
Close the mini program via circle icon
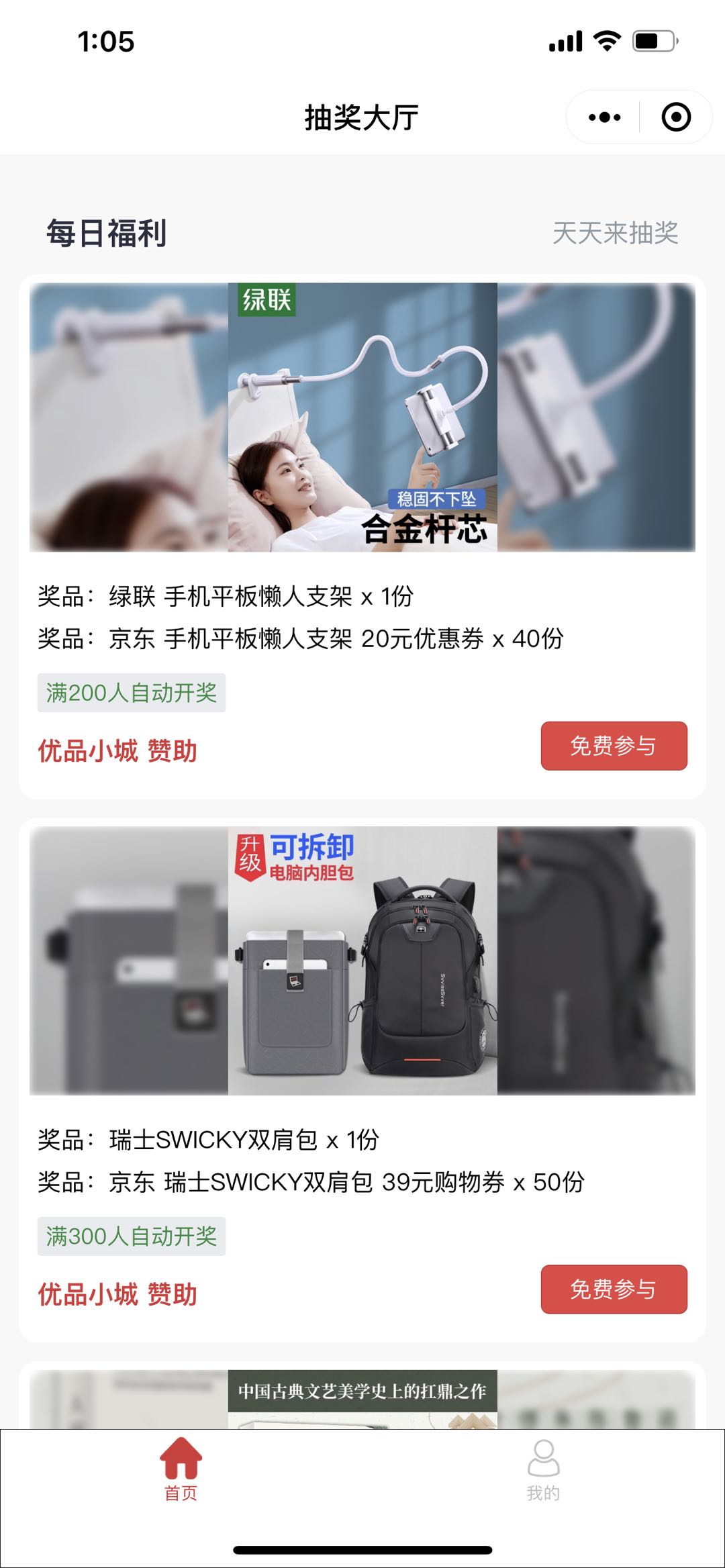click(x=675, y=117)
